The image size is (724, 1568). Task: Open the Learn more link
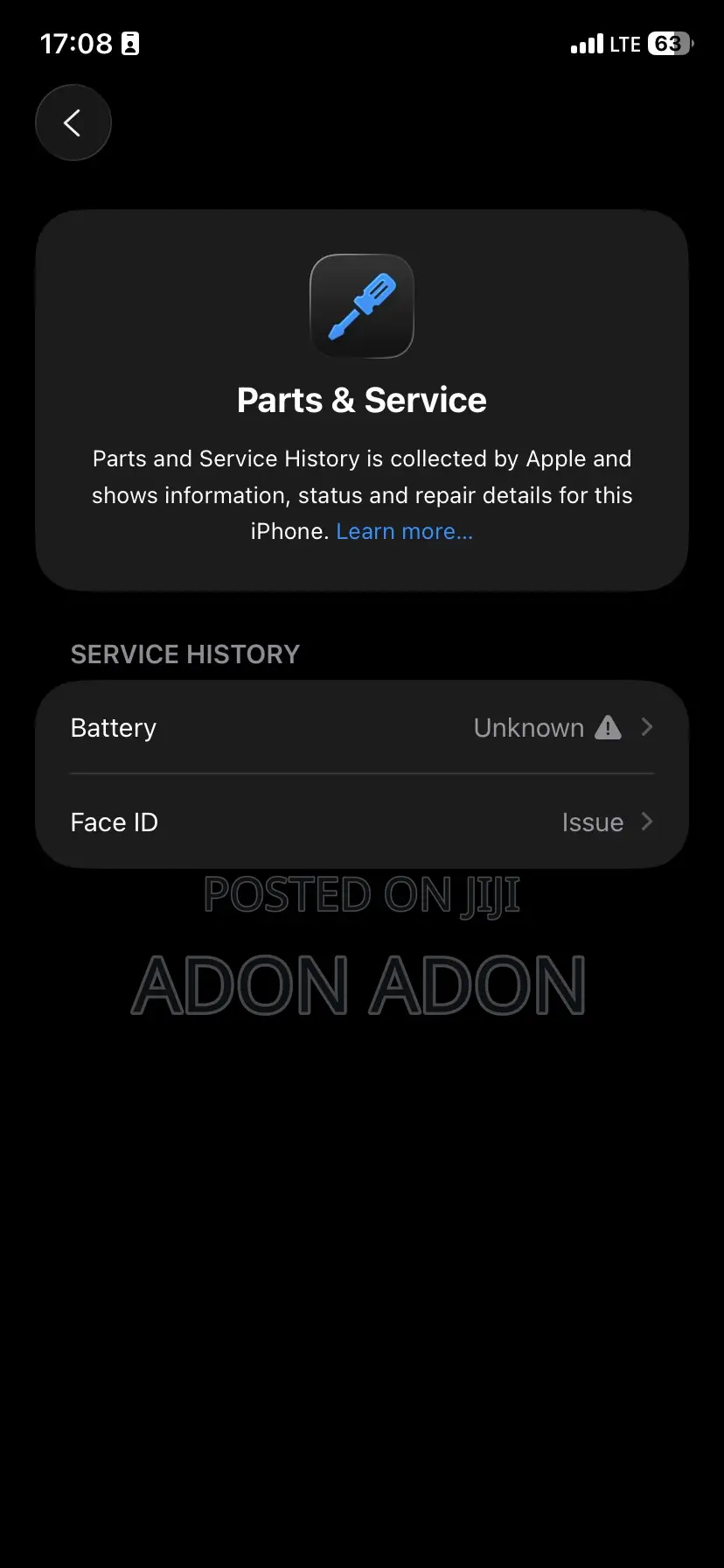[x=404, y=532]
